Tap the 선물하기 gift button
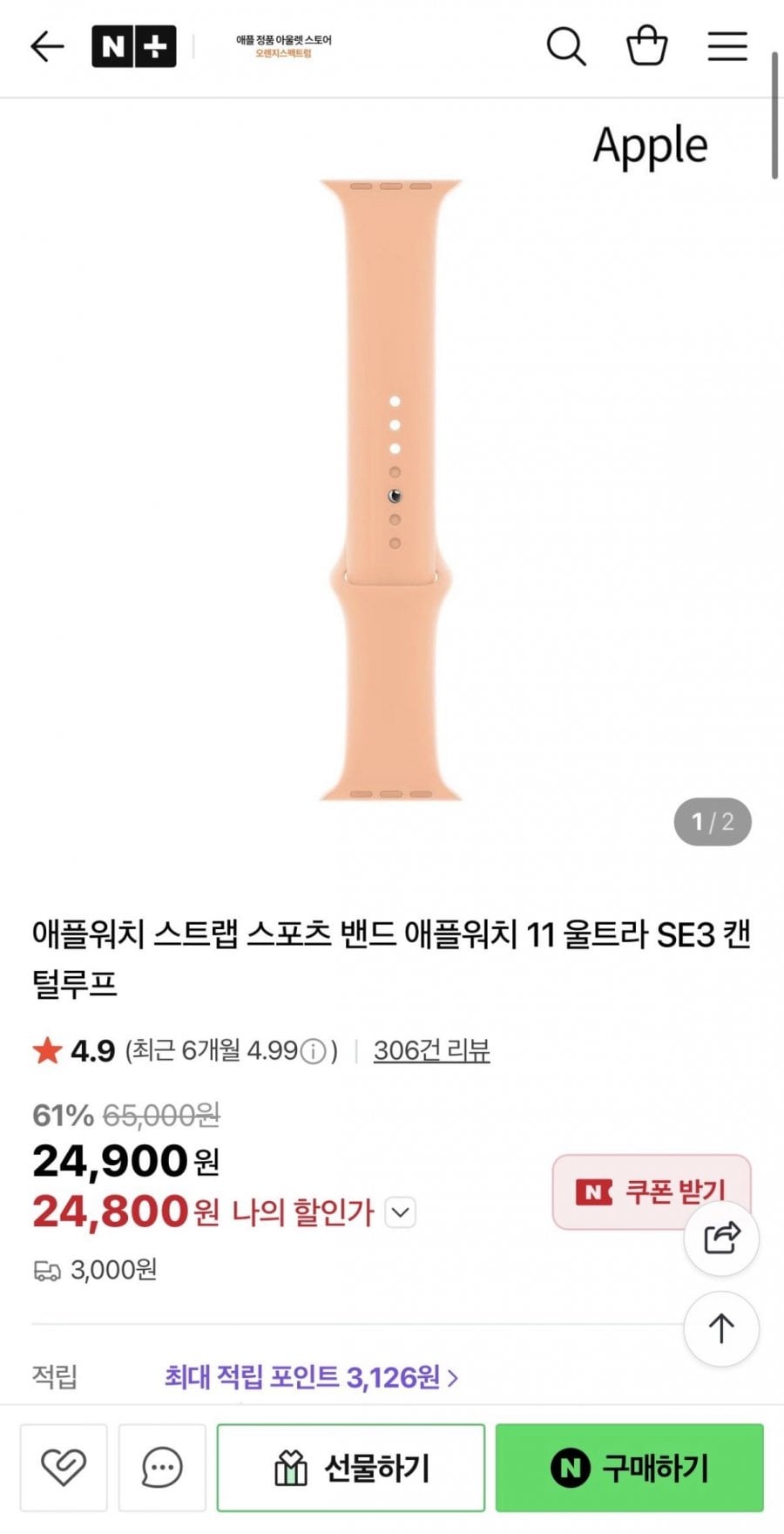The height and width of the screenshot is (1534, 784). (351, 1468)
